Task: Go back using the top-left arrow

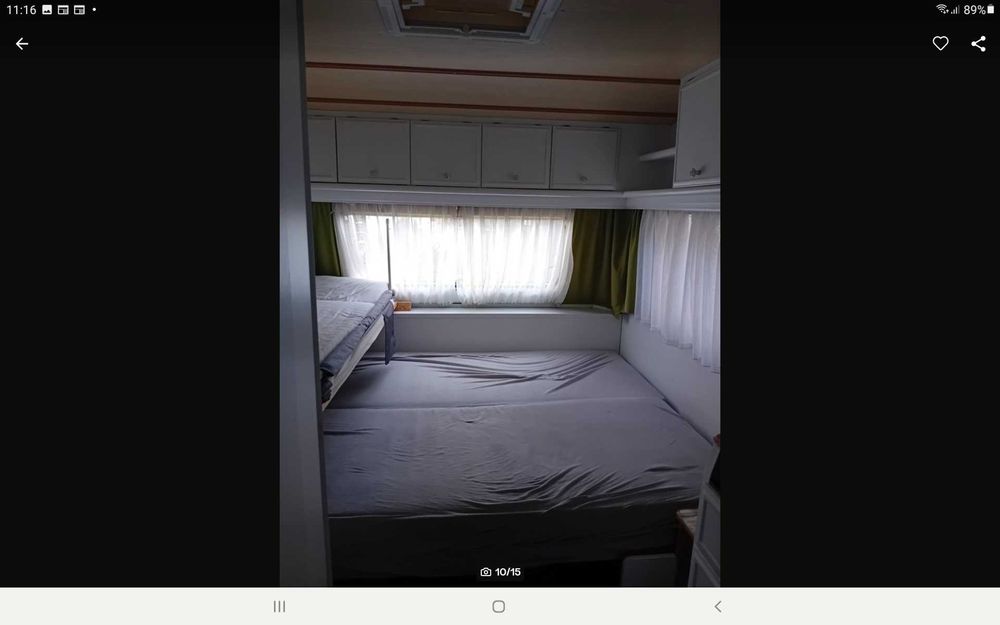Action: pyautogui.click(x=22, y=44)
